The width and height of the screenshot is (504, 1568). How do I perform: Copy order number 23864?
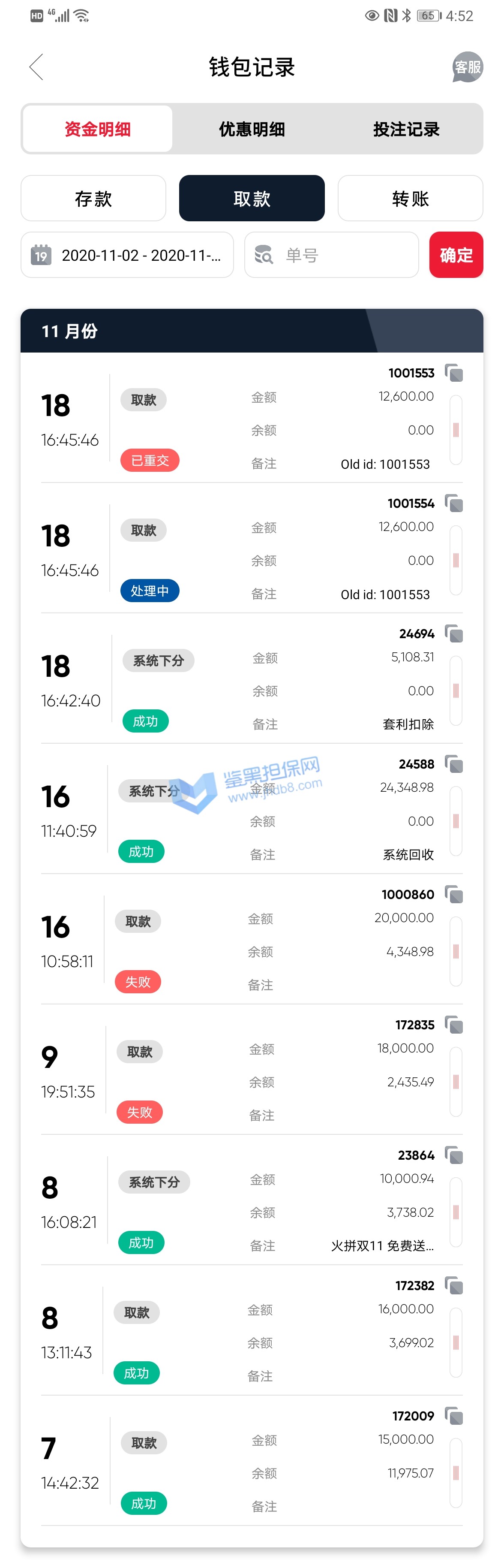coord(453,1155)
